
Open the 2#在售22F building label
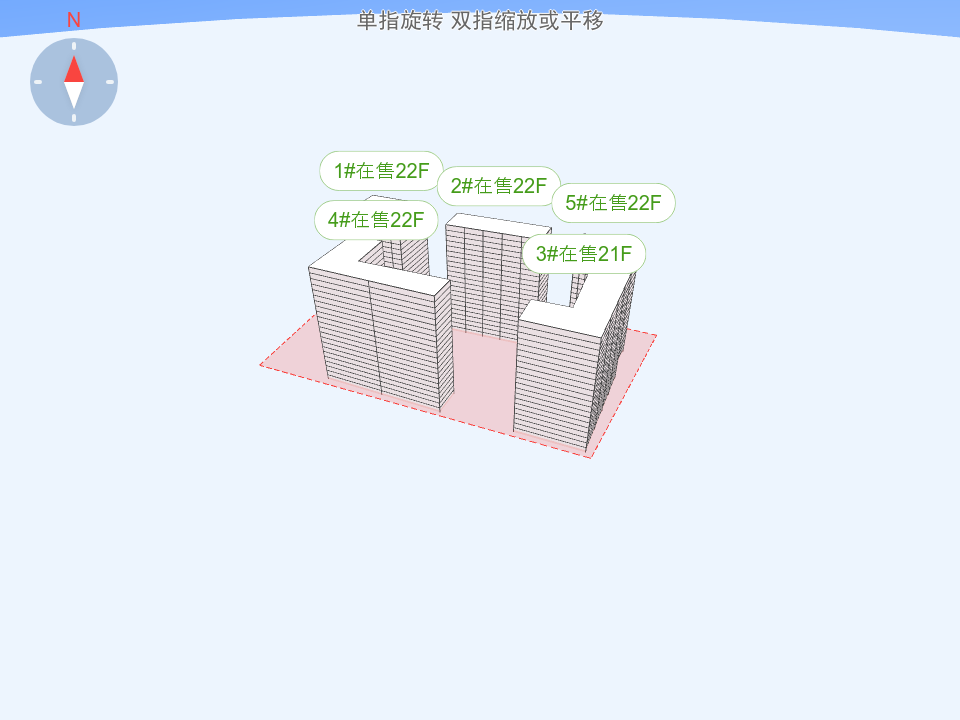(x=498, y=186)
